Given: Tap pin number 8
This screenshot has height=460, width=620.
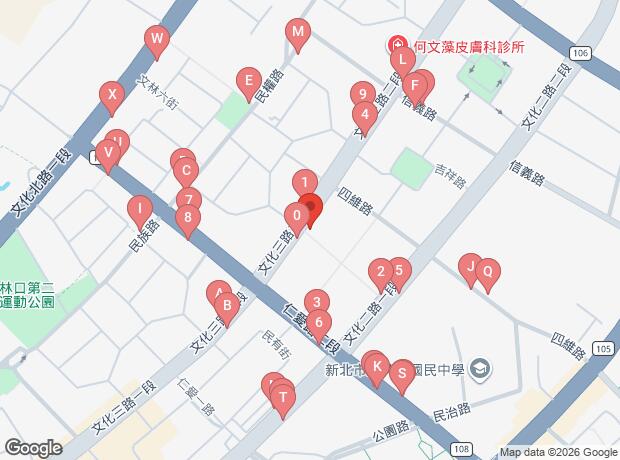Looking at the screenshot, I should [x=187, y=218].
